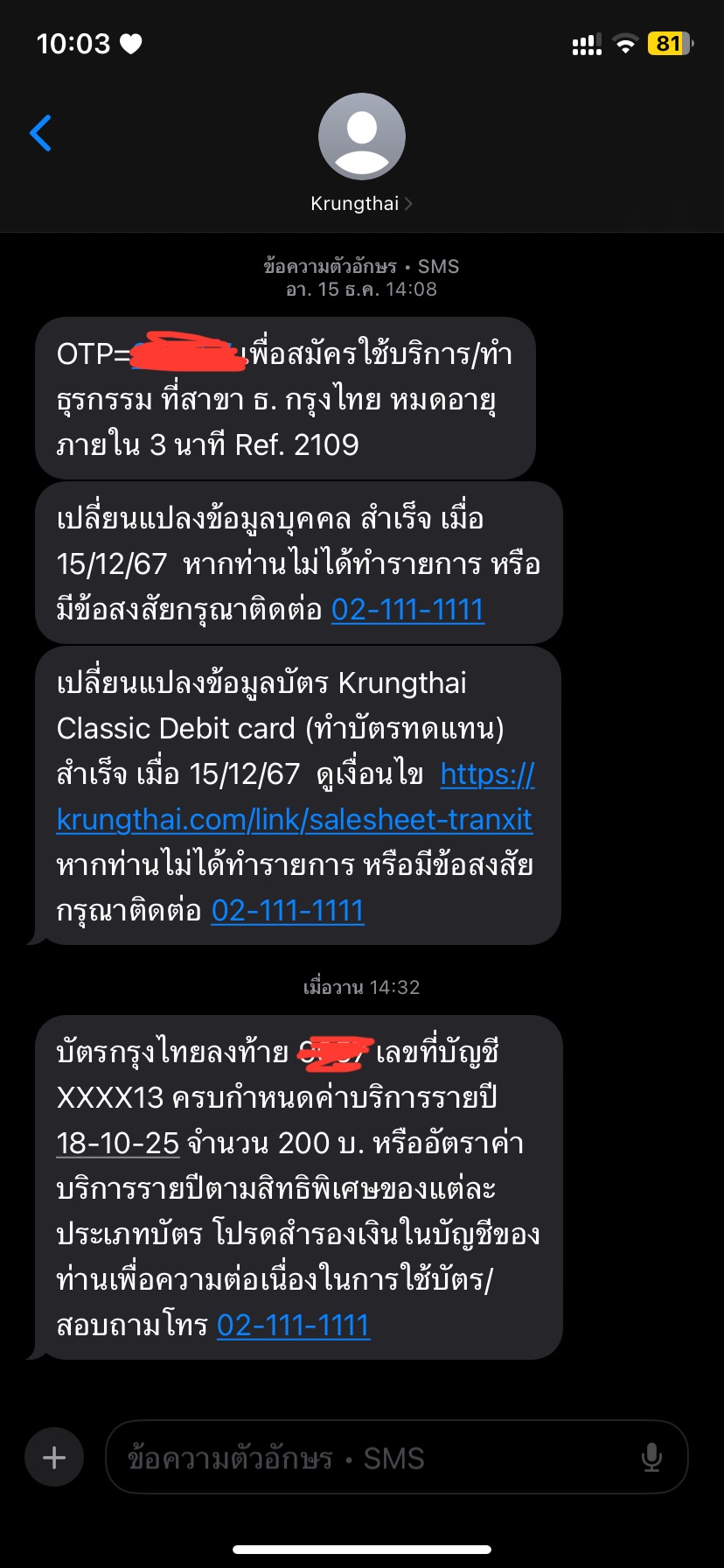Open the plus attachments menu
This screenshot has height=1568, width=724.
(x=54, y=1458)
